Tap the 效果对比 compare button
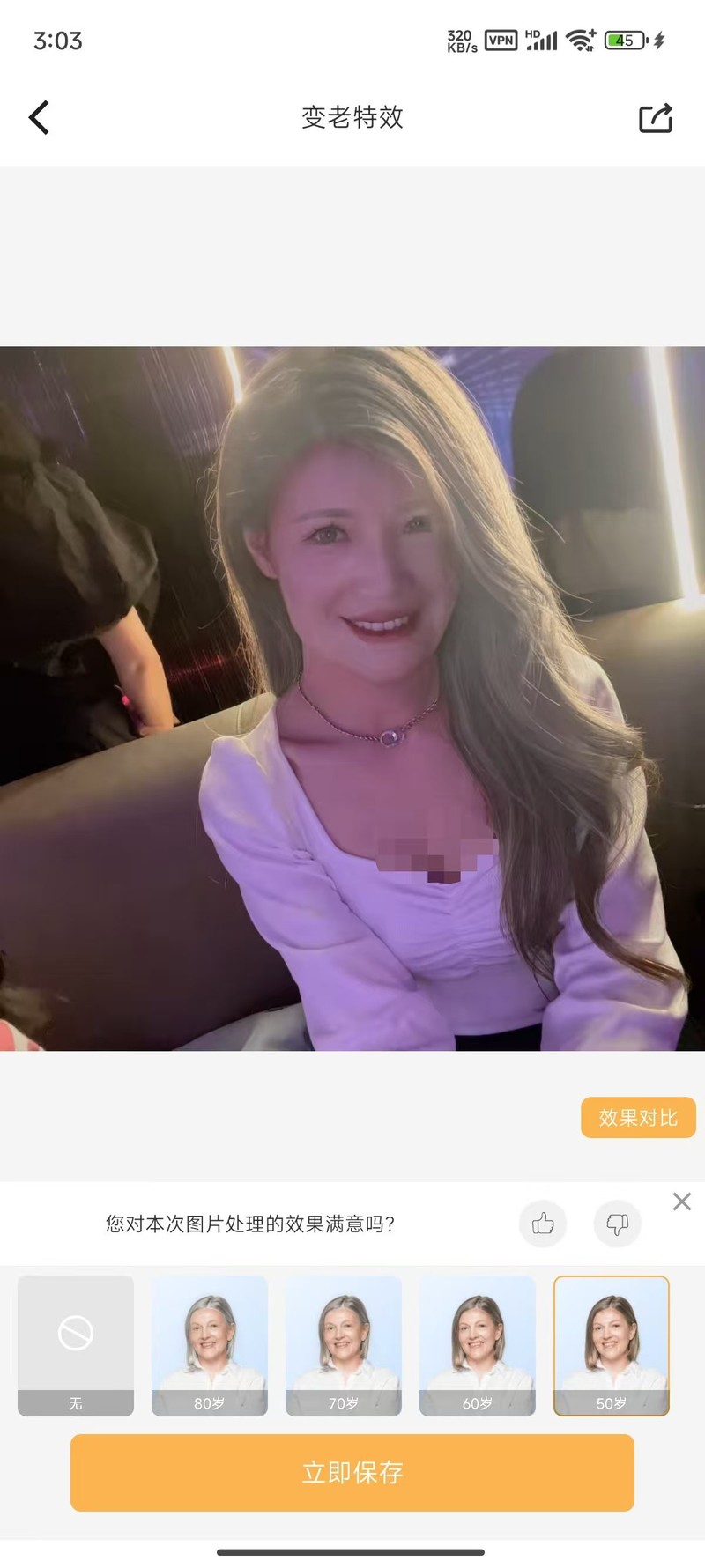 click(638, 1117)
